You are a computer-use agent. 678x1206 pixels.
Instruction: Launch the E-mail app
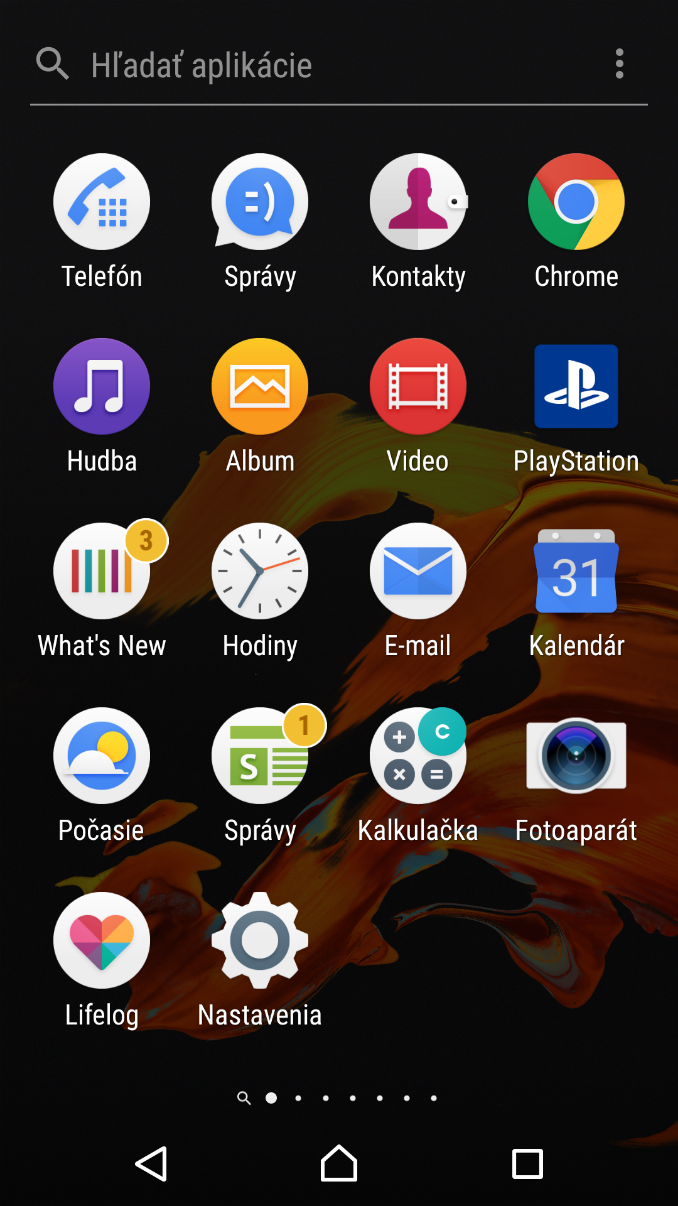(418, 572)
